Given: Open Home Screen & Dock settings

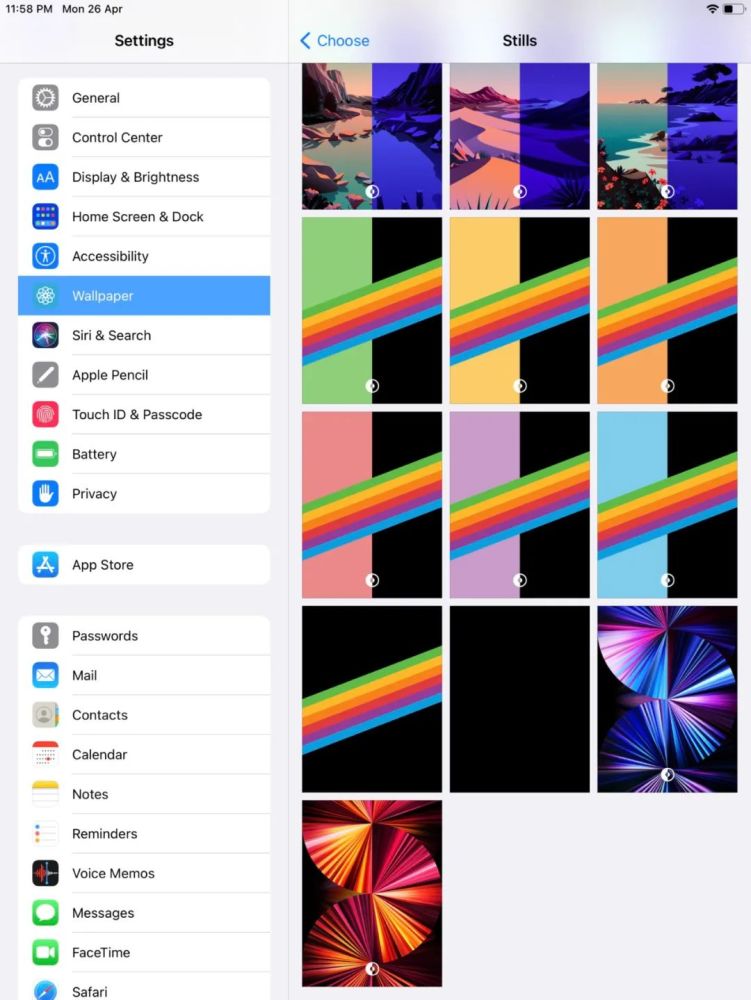Looking at the screenshot, I should (x=144, y=216).
